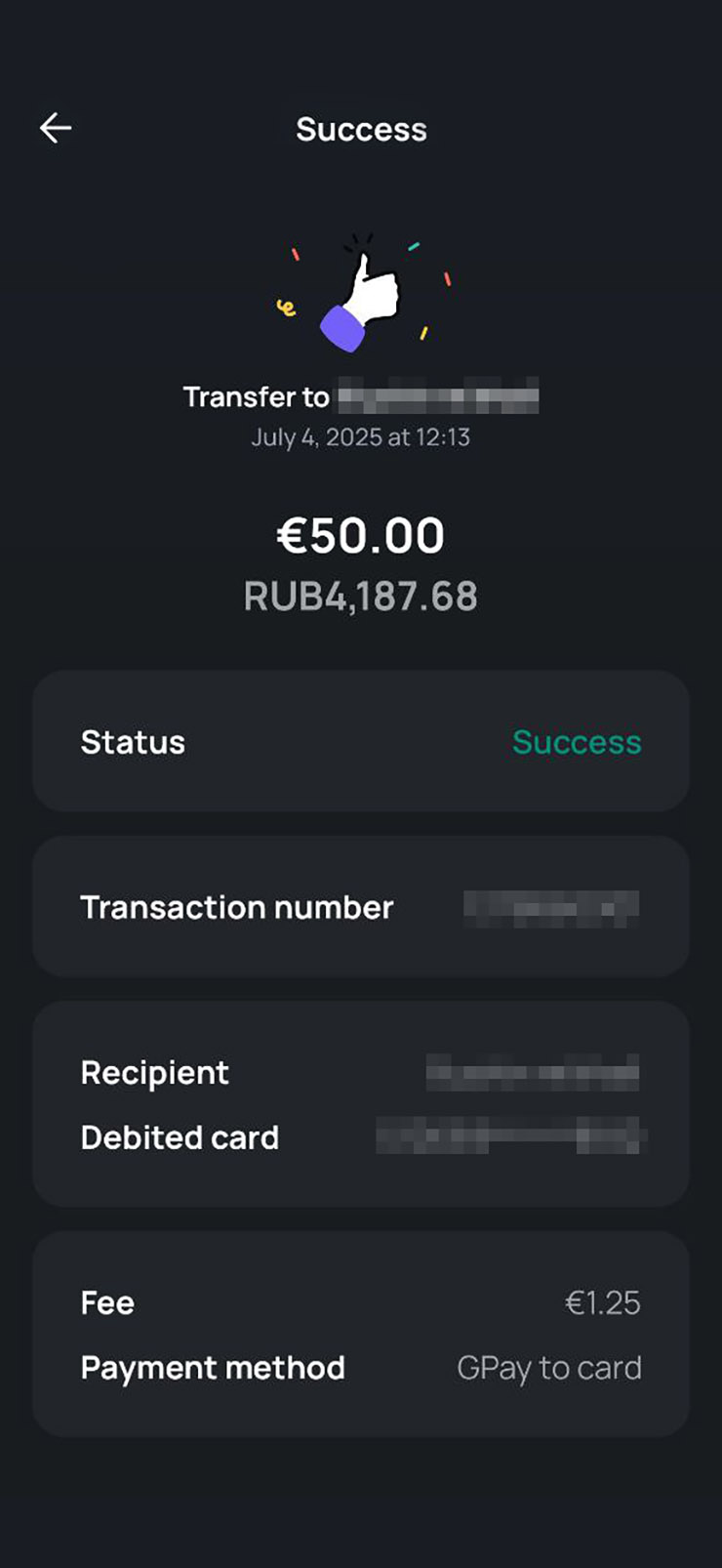Viewport: 722px width, 1568px height.
Task: Tap the Status label text
Action: click(133, 742)
